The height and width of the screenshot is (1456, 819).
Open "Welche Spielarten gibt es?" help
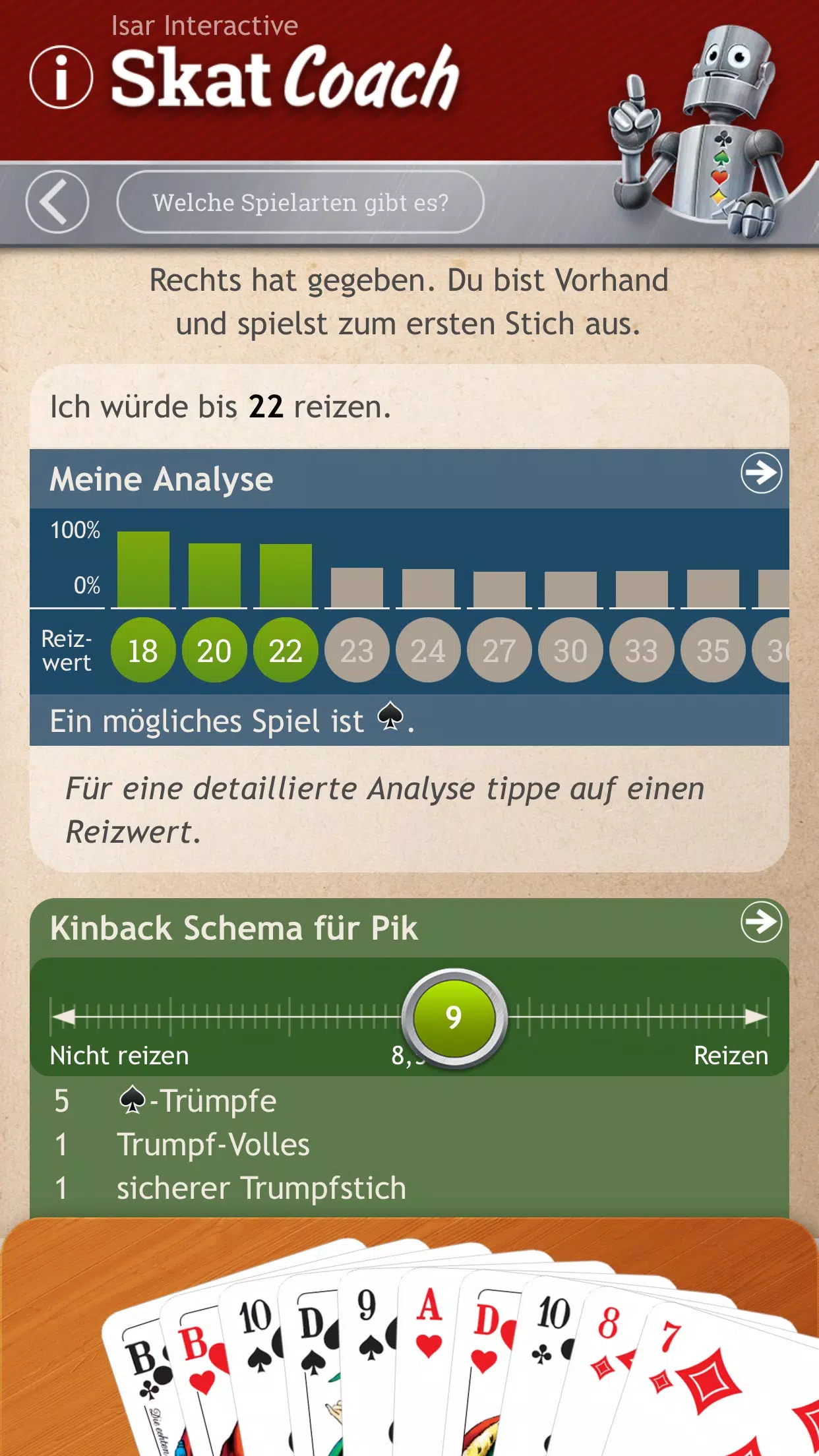coord(300,202)
